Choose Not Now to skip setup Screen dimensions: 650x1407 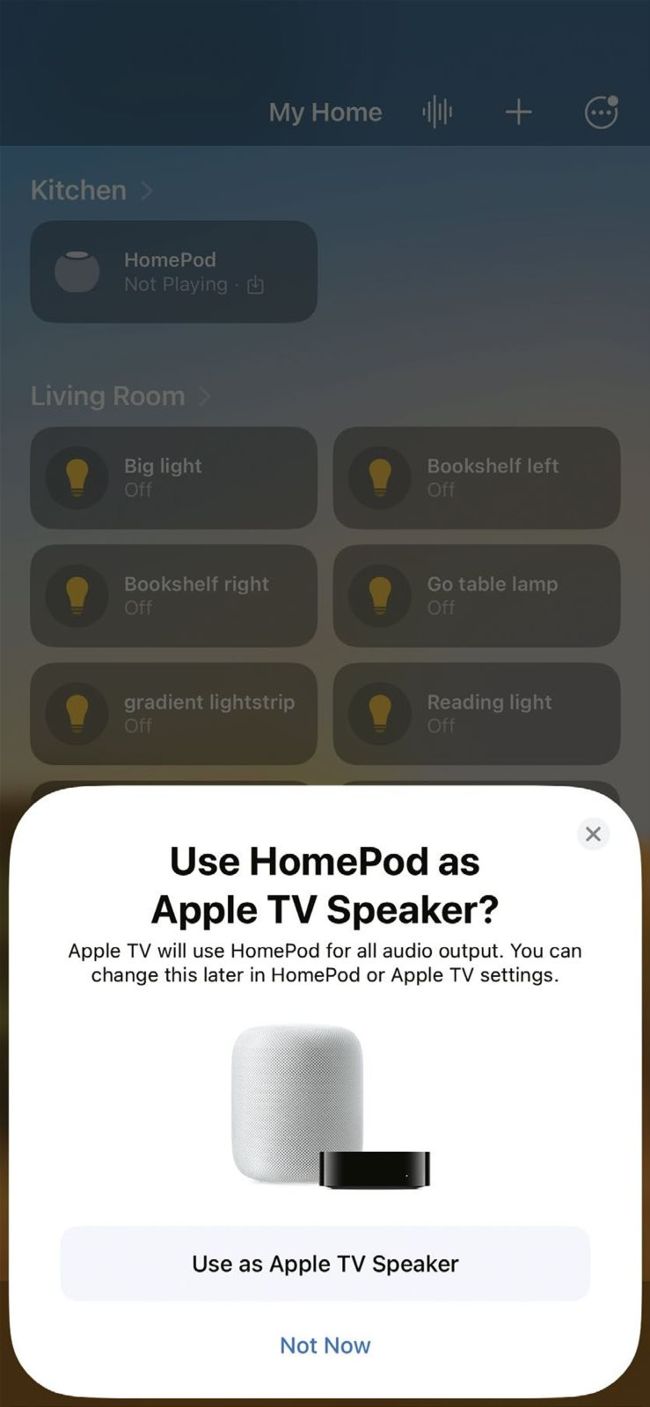coord(325,1345)
